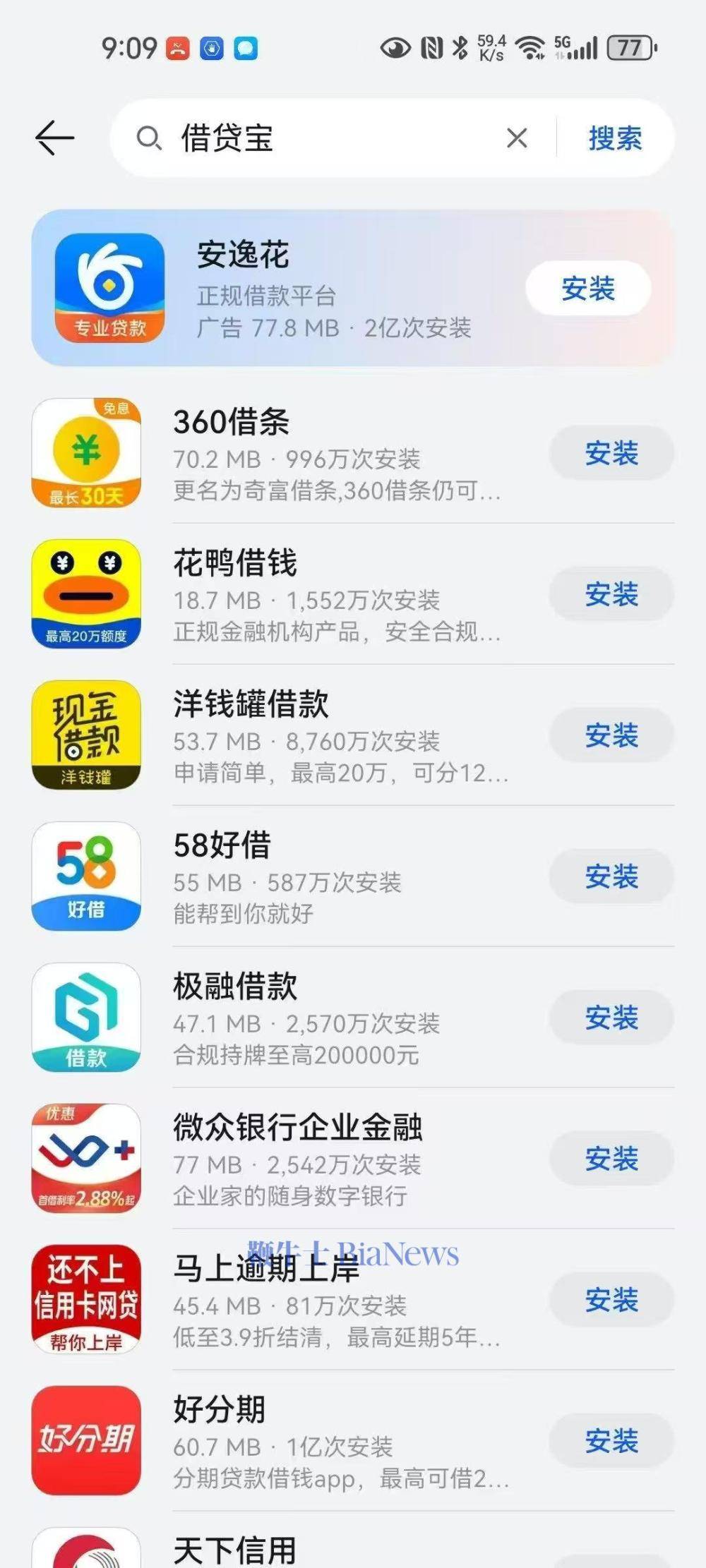Install 好分期
This screenshot has width=706, height=1568.
coord(611,1441)
